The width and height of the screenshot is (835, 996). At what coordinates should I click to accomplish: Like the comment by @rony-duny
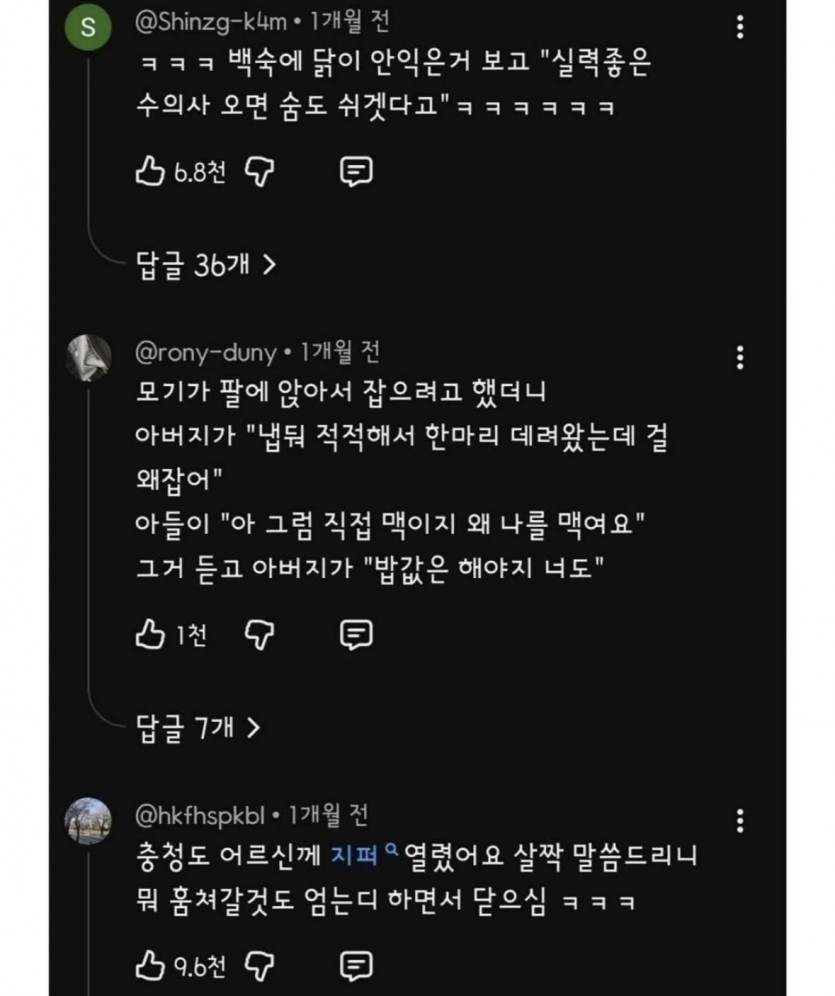149,633
